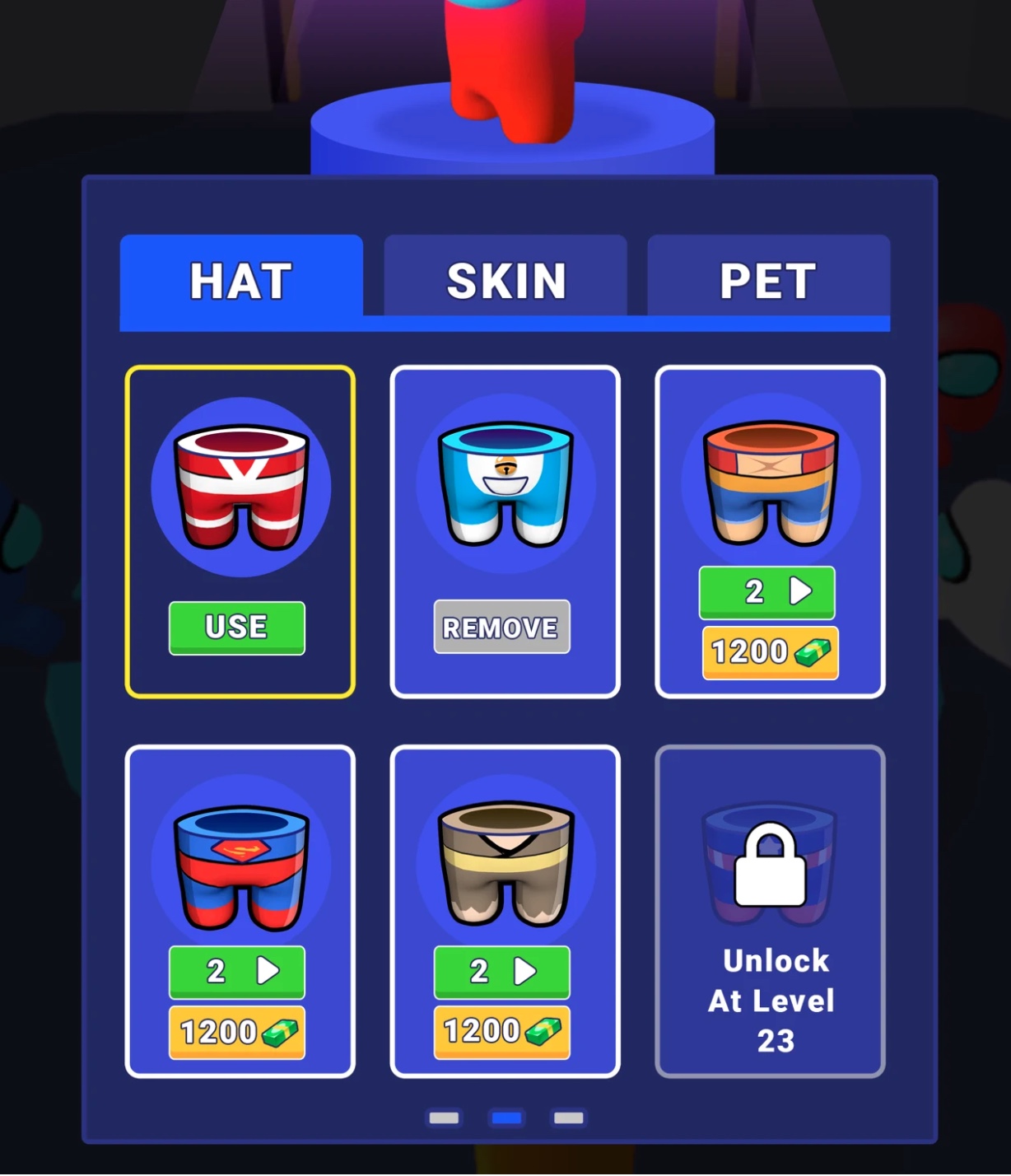The height and width of the screenshot is (1176, 1011).
Task: Buy the Superman hat for 1200 cash
Action: click(x=237, y=1032)
